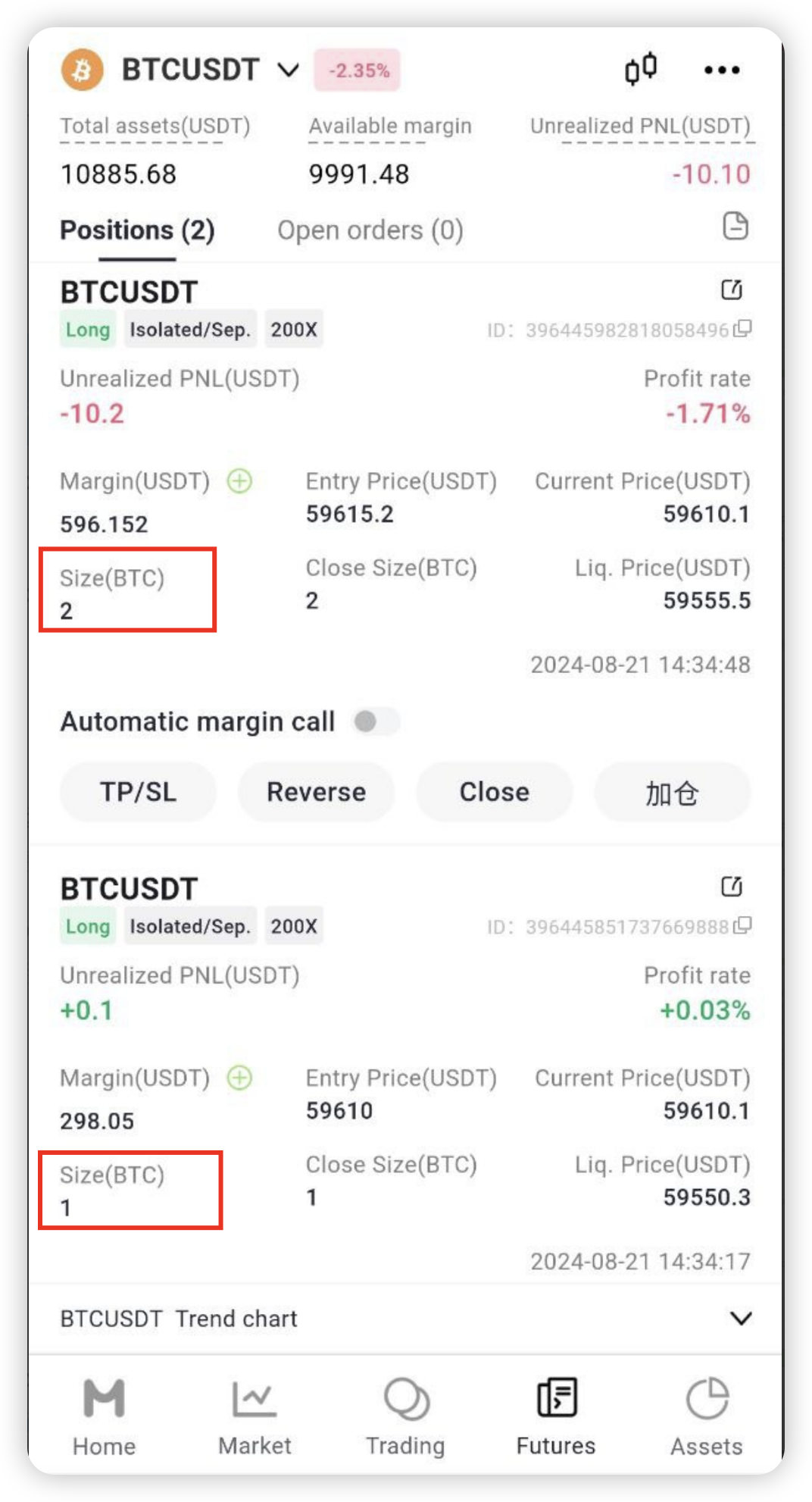Select the Positions tab
The width and height of the screenshot is (812, 1502).
tap(137, 230)
